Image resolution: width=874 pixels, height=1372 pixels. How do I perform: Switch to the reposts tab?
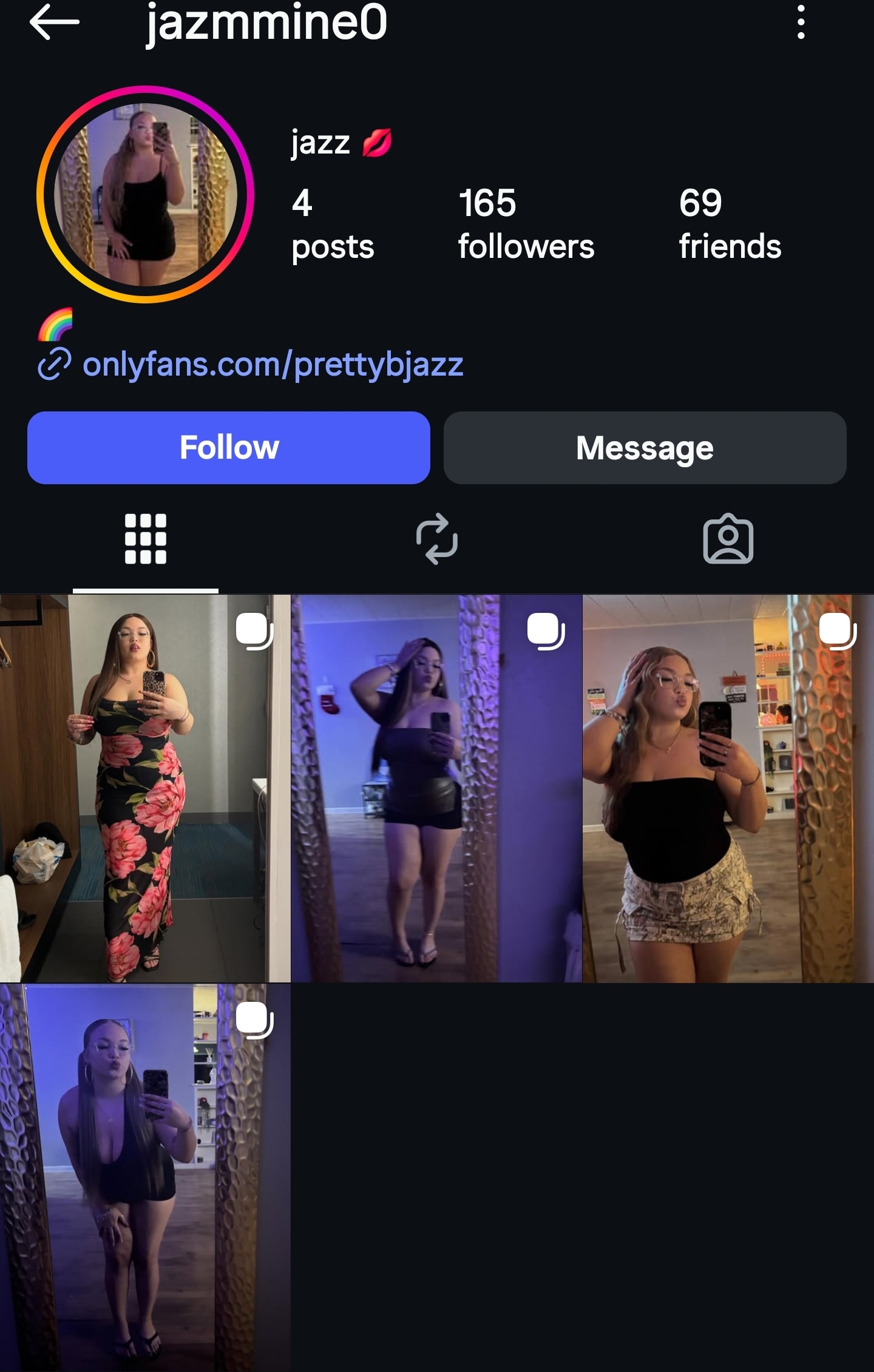[437, 539]
